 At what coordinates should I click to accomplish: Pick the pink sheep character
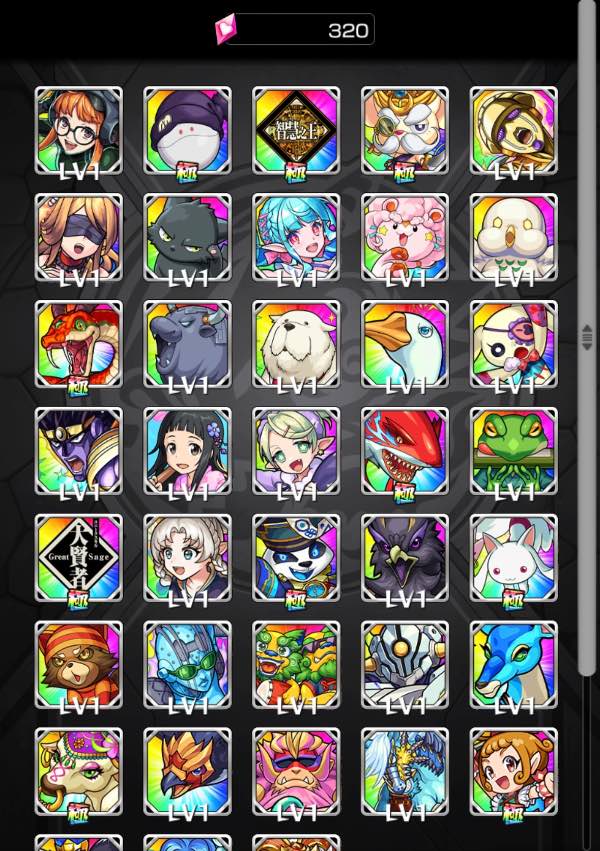[405, 238]
